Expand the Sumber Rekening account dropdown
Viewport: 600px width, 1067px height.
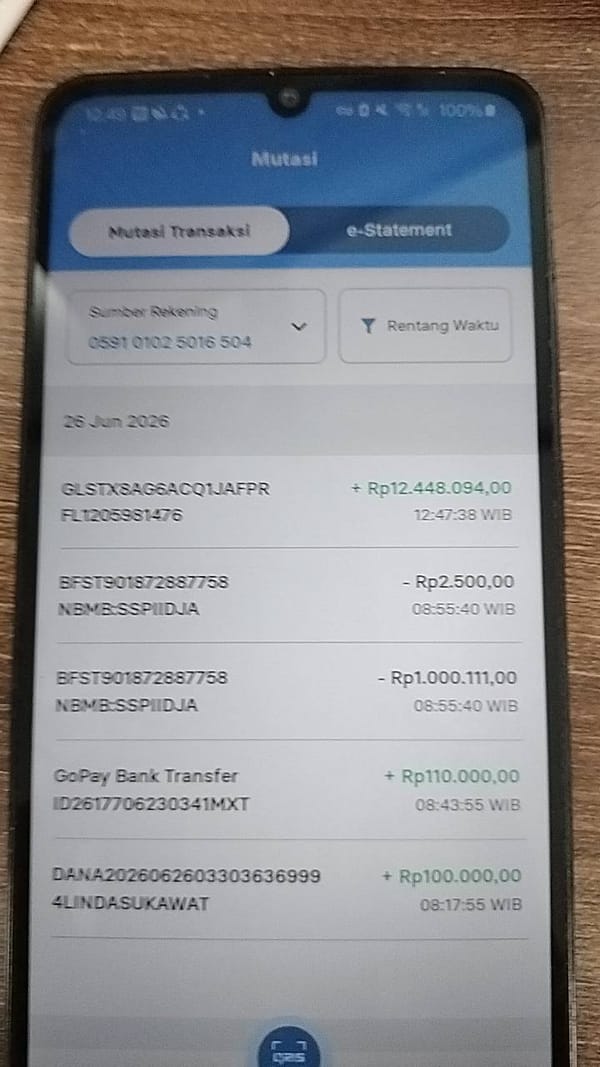tap(195, 327)
